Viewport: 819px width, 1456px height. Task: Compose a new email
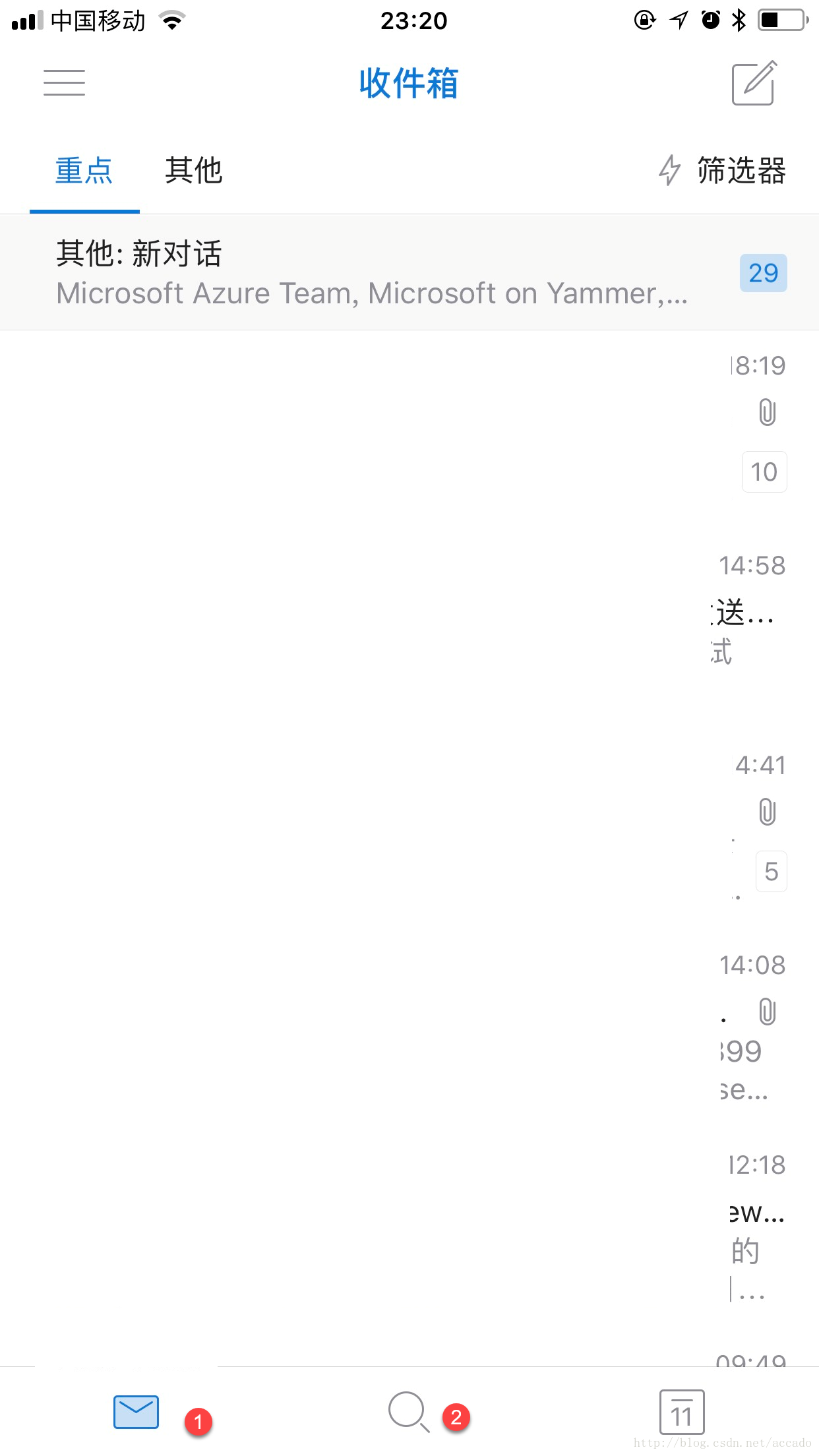[754, 84]
